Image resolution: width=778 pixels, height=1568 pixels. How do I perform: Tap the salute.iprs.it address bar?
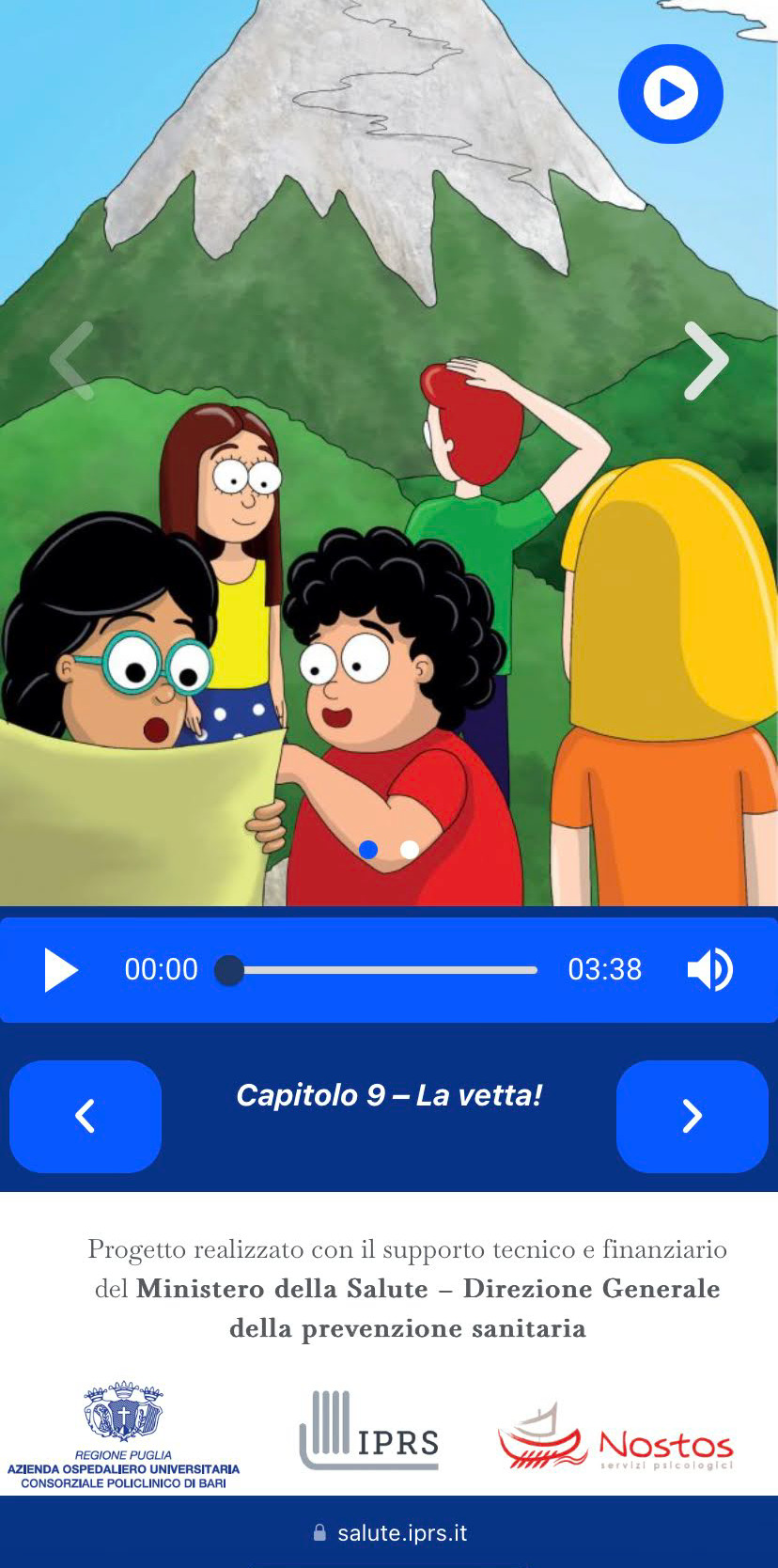point(389,1532)
